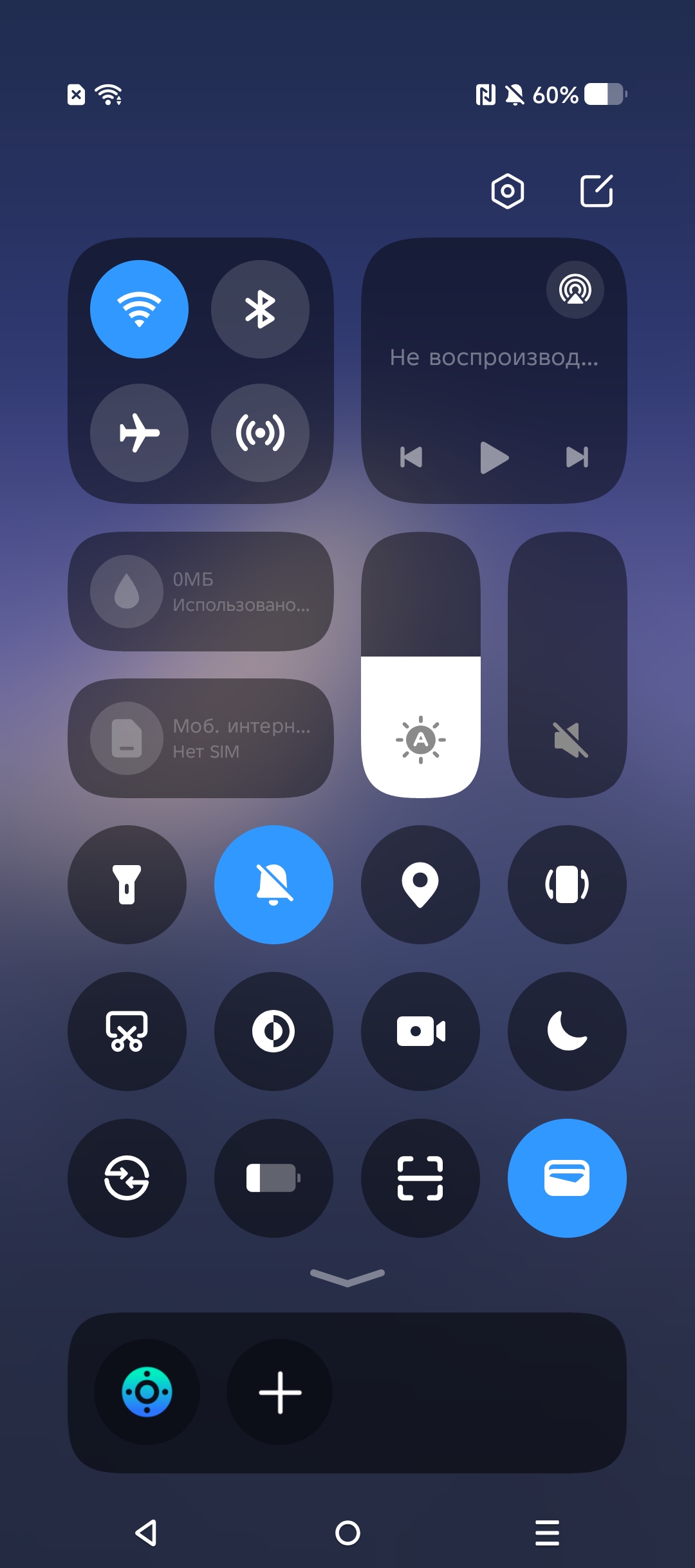695x1568 pixels.
Task: Enable the mobile hotspot
Action: tap(260, 433)
